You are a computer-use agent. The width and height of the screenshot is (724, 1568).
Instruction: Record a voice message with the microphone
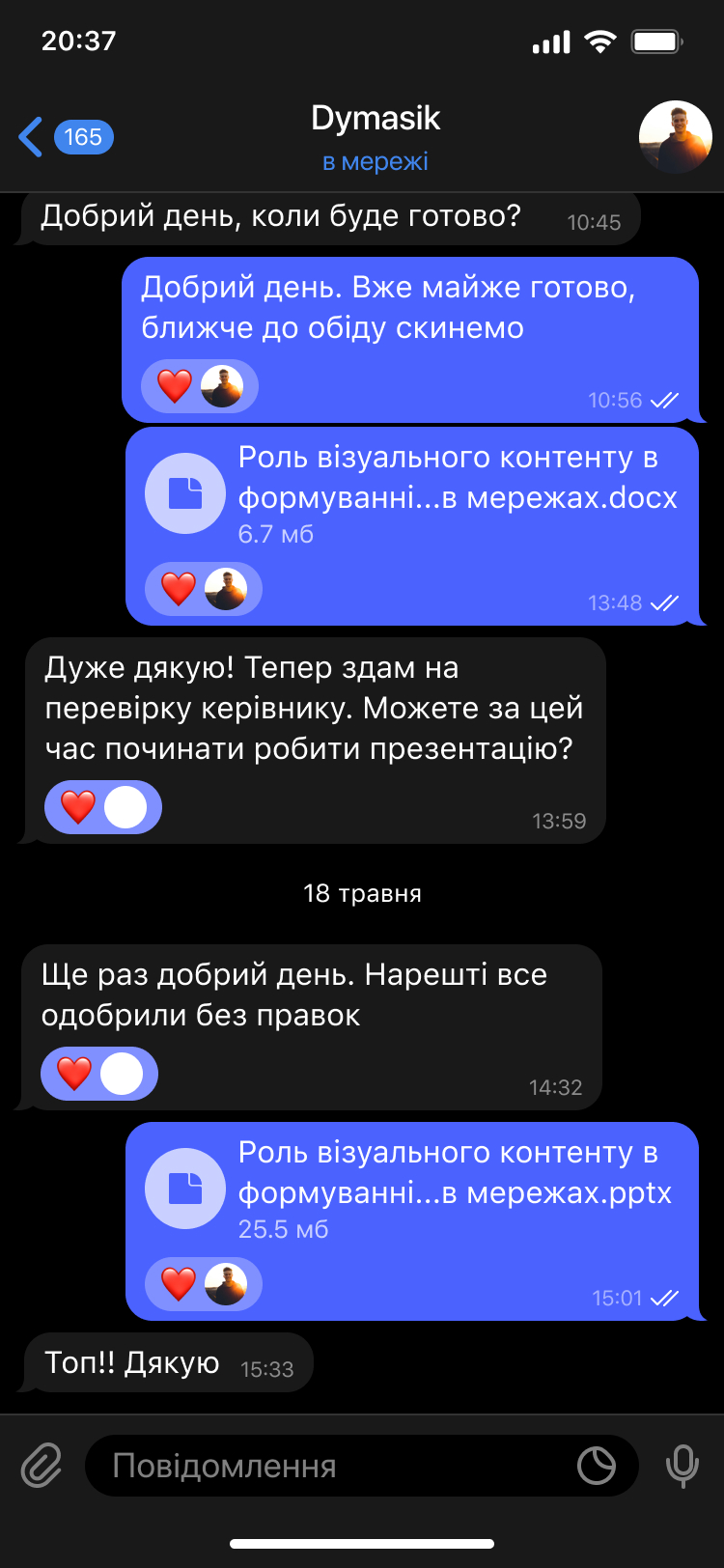[x=682, y=1466]
